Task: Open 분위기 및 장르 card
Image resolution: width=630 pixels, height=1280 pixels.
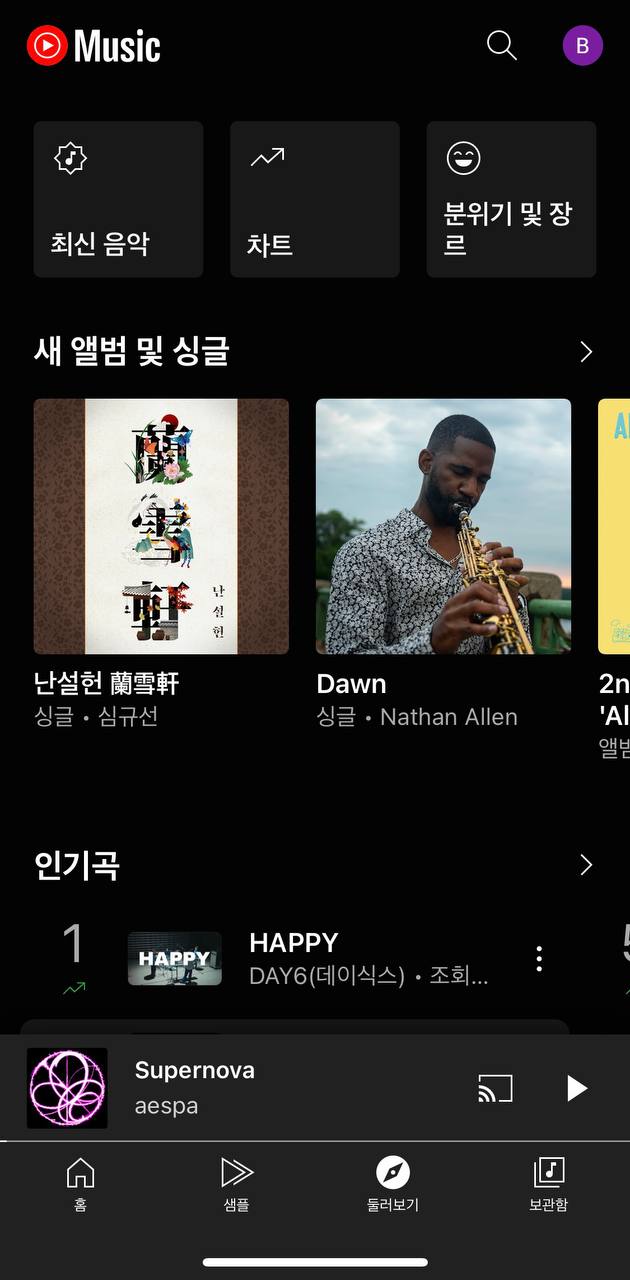Action: click(510, 199)
